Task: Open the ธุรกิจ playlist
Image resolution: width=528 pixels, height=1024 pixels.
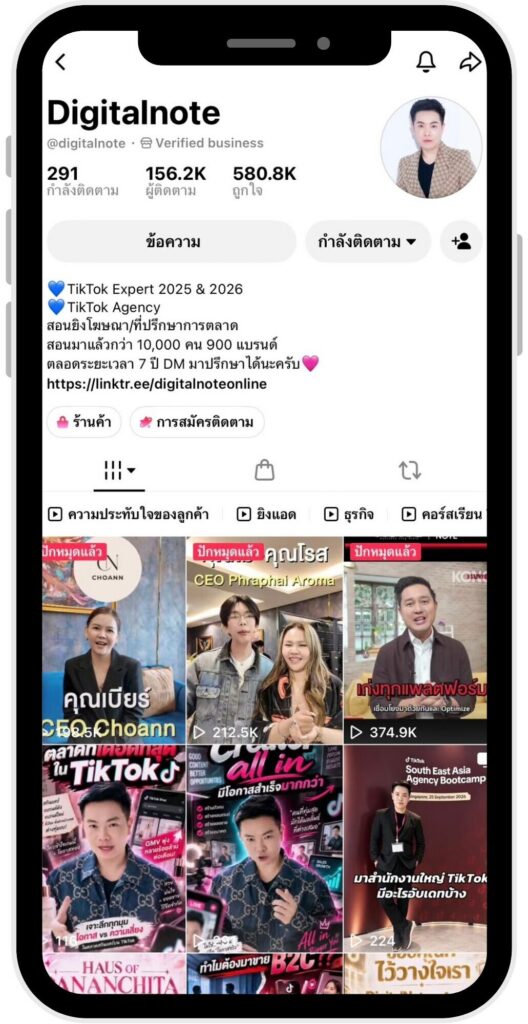Action: (x=349, y=515)
